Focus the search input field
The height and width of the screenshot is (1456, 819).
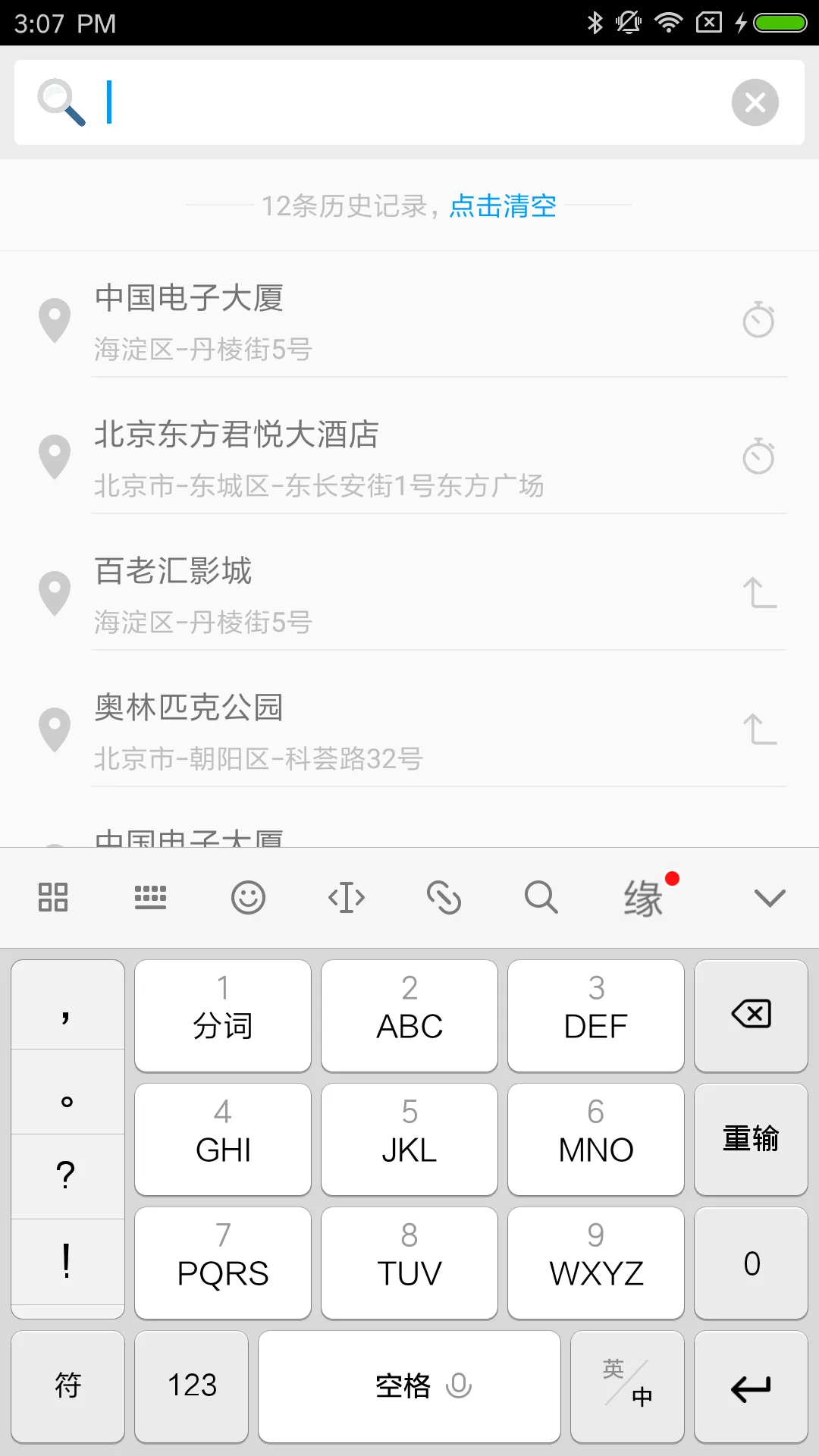pyautogui.click(x=409, y=102)
